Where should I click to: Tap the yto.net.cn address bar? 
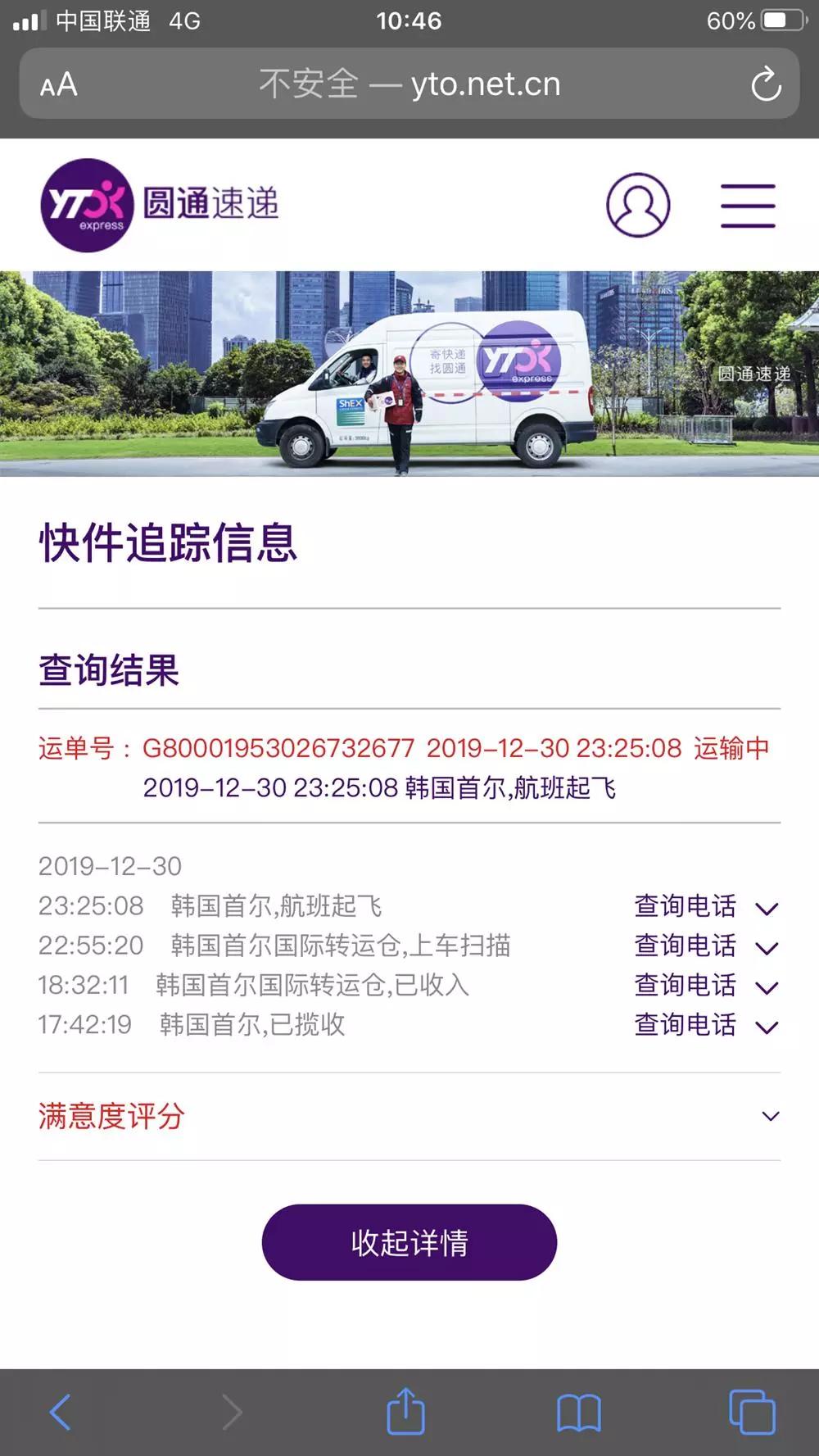coord(409,82)
